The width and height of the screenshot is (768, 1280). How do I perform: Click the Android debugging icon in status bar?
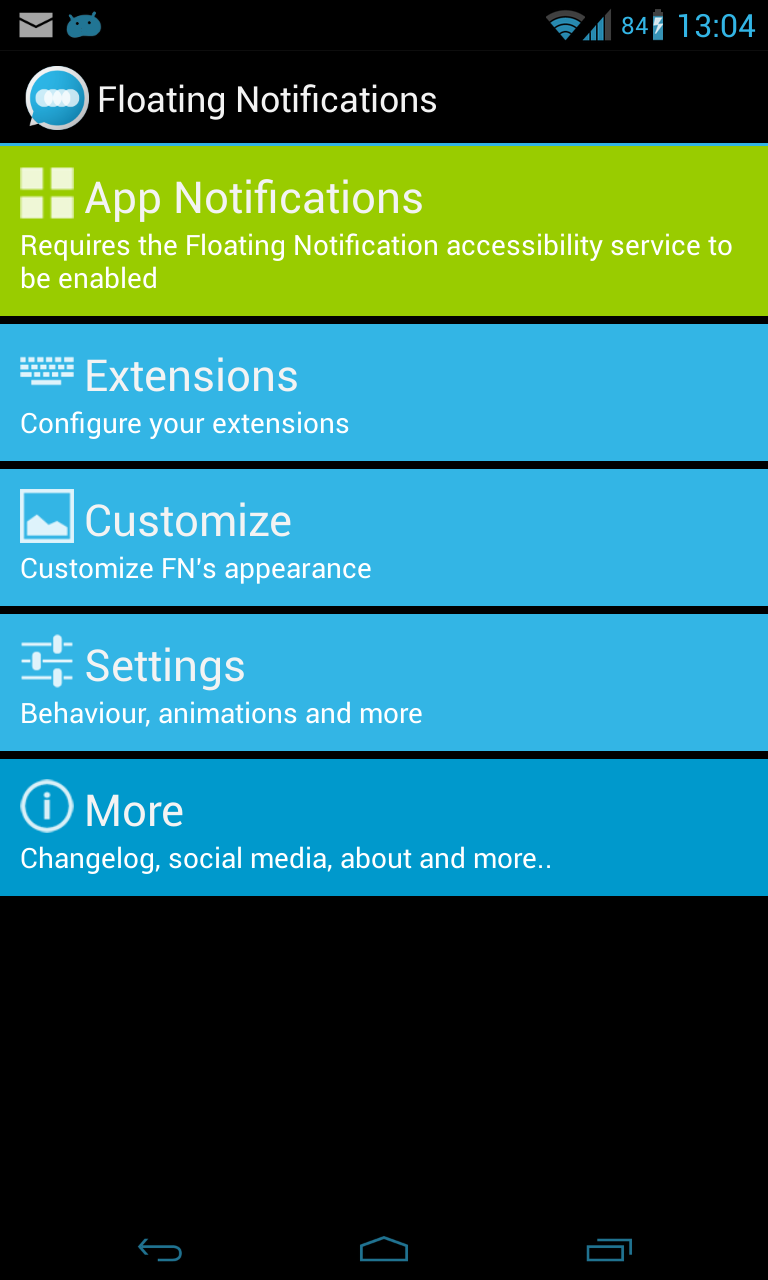(84, 24)
